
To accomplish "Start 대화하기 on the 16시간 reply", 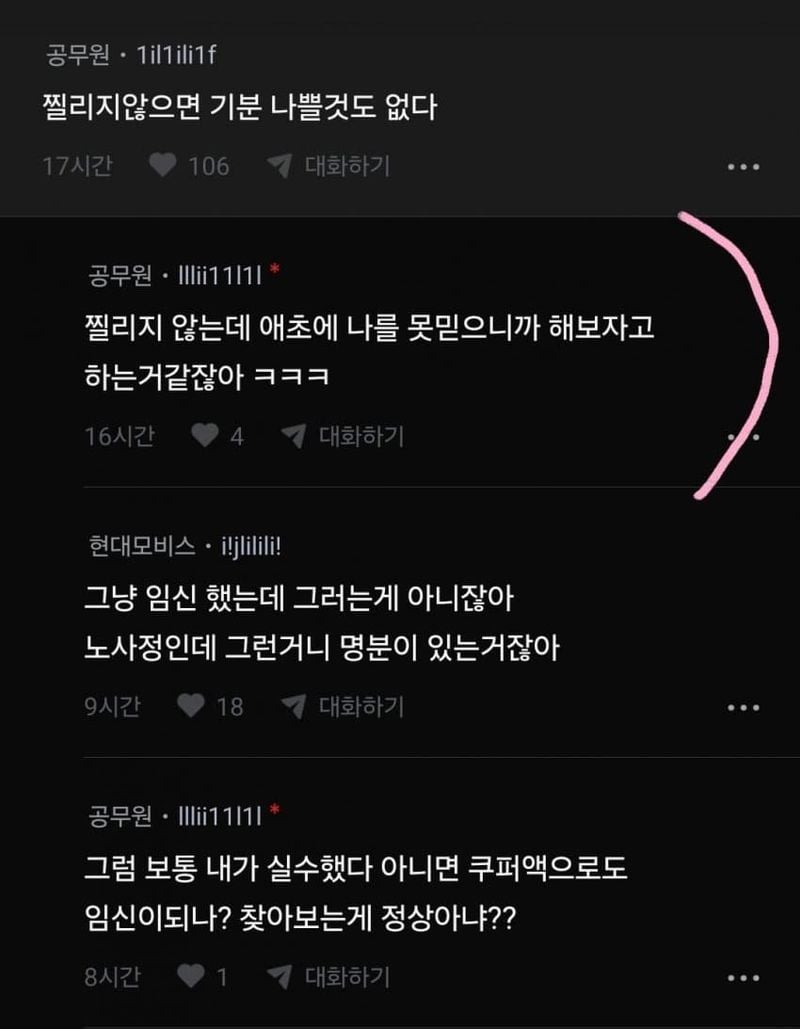I will click(343, 436).
